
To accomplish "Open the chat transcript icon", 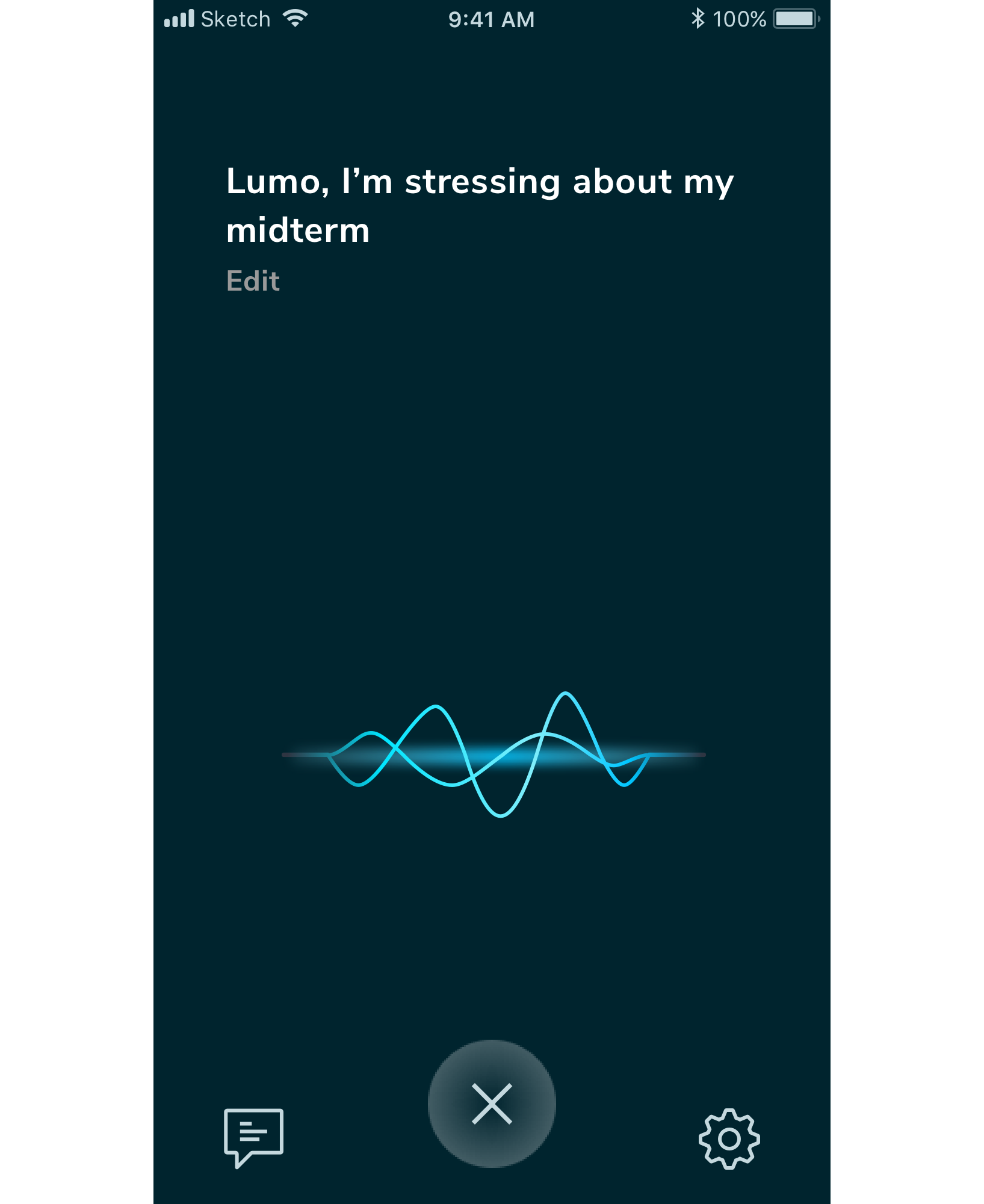I will click(x=253, y=1136).
